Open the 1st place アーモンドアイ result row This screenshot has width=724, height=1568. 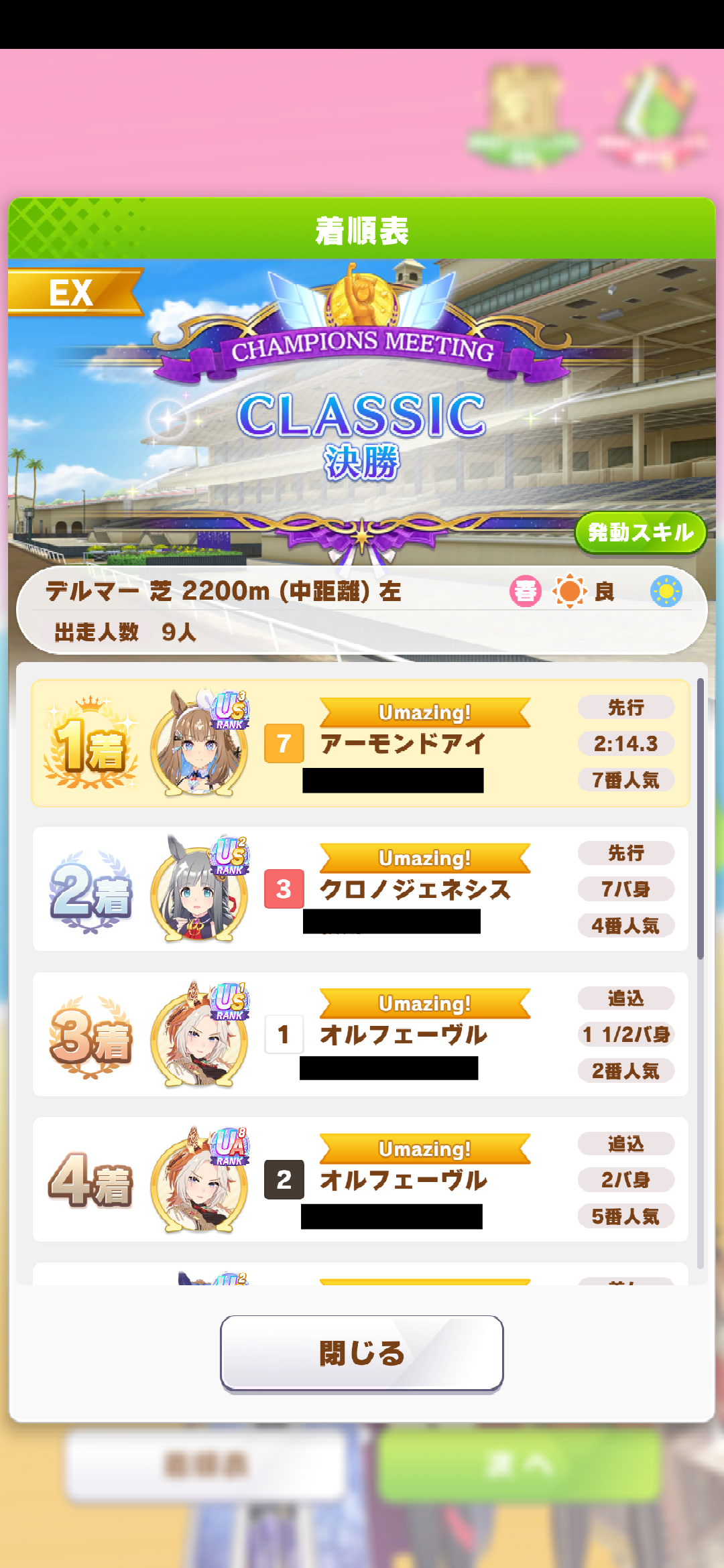361,744
